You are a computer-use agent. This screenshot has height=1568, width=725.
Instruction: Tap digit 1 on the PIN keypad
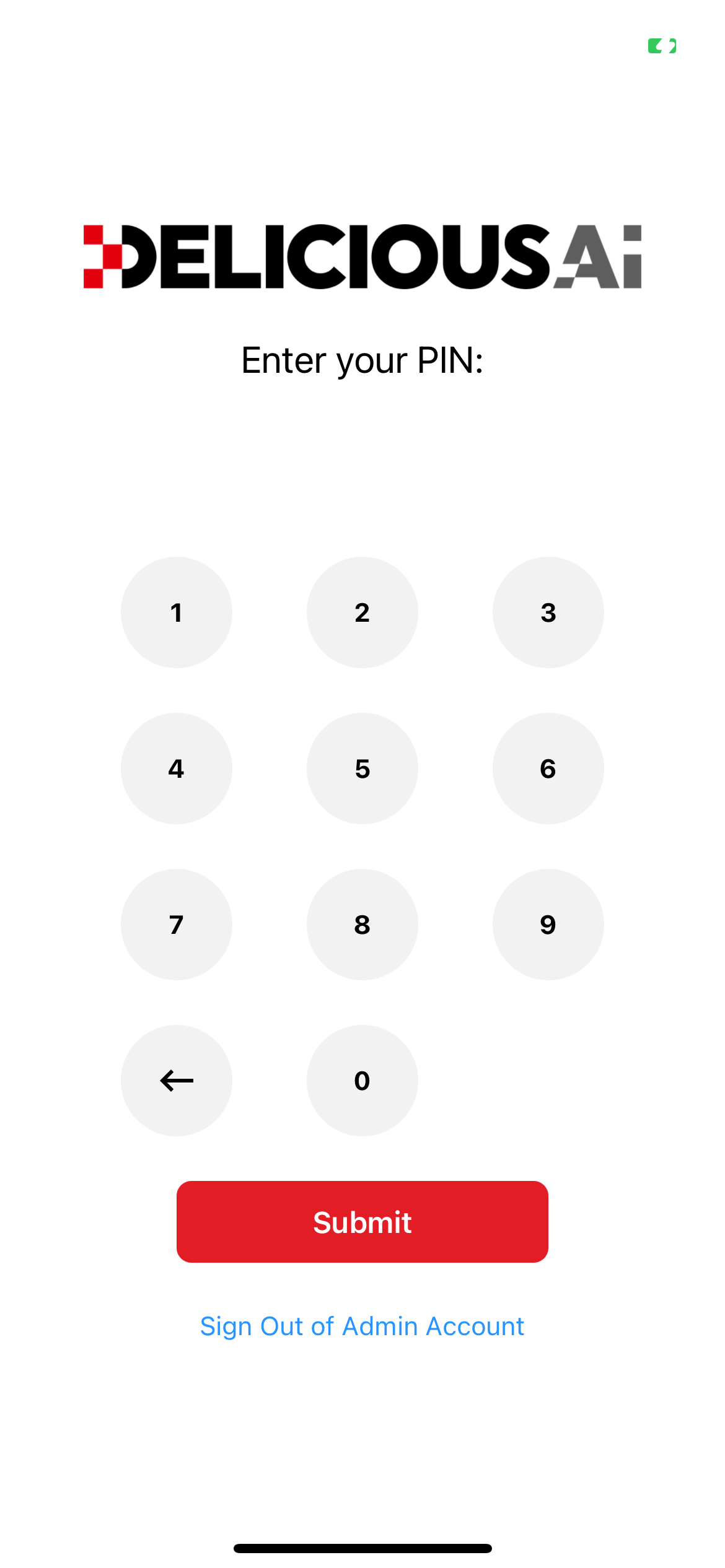tap(177, 612)
